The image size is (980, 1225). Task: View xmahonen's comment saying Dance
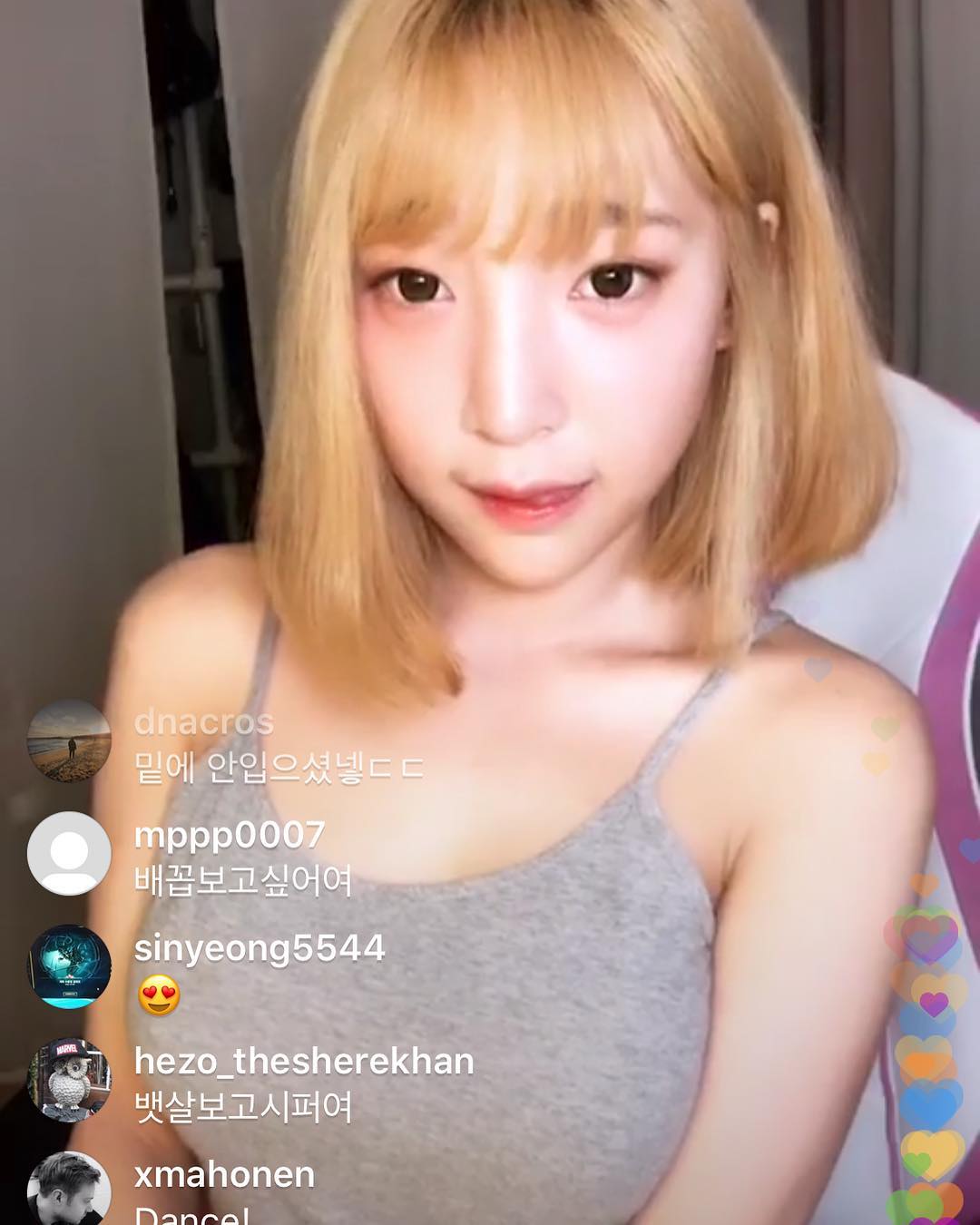[191, 1214]
